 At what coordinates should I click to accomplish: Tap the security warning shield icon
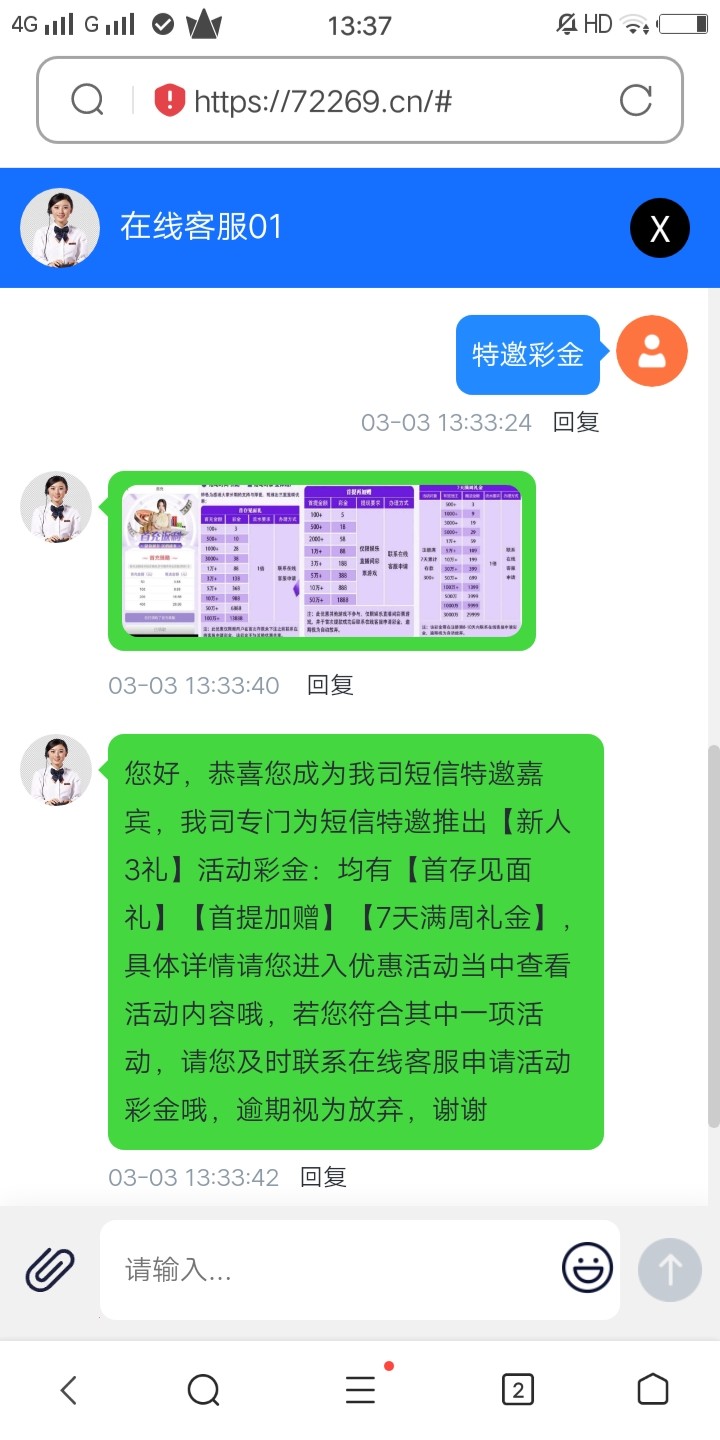170,100
